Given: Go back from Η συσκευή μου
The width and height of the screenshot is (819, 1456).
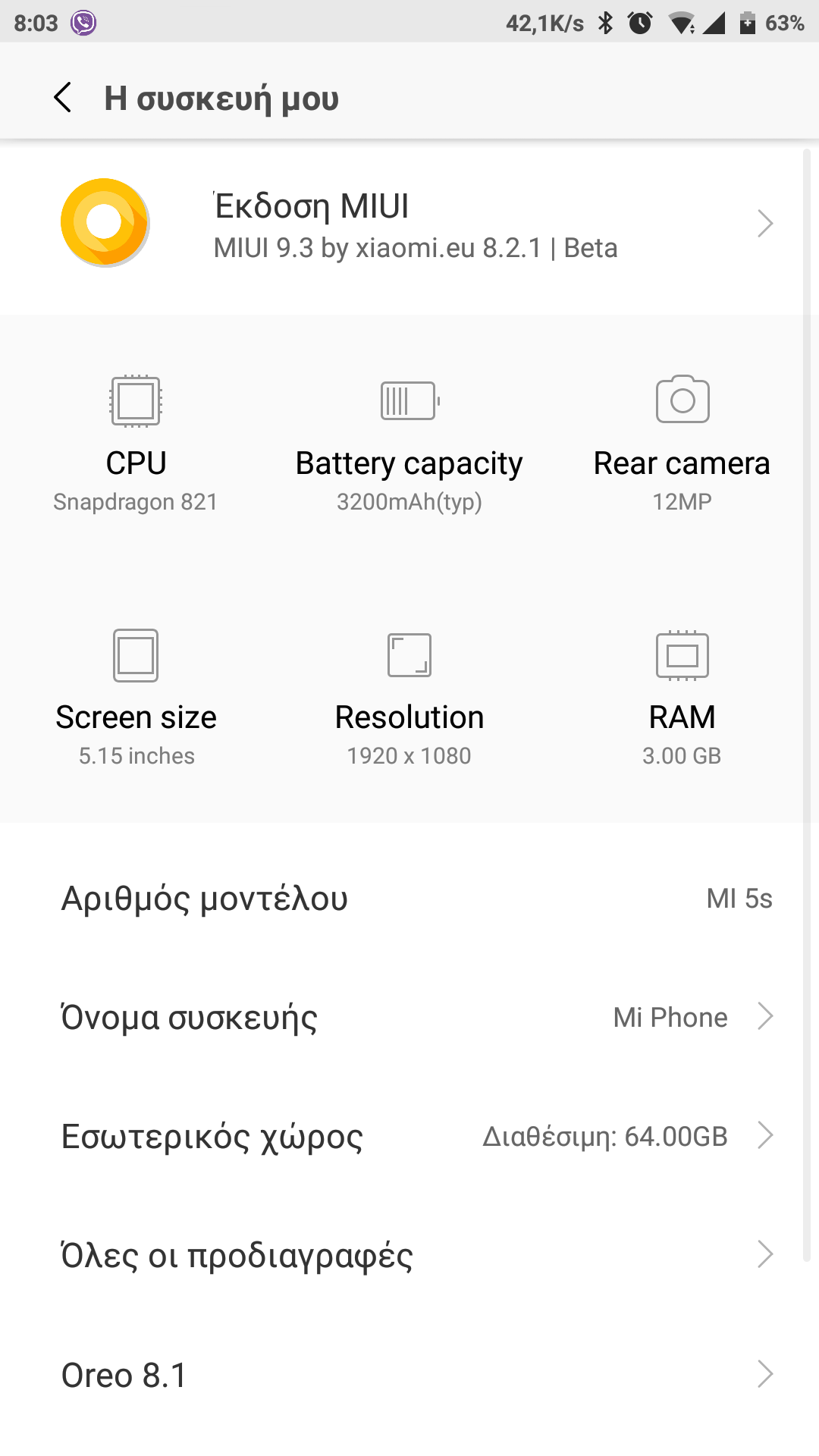Looking at the screenshot, I should pos(63,98).
